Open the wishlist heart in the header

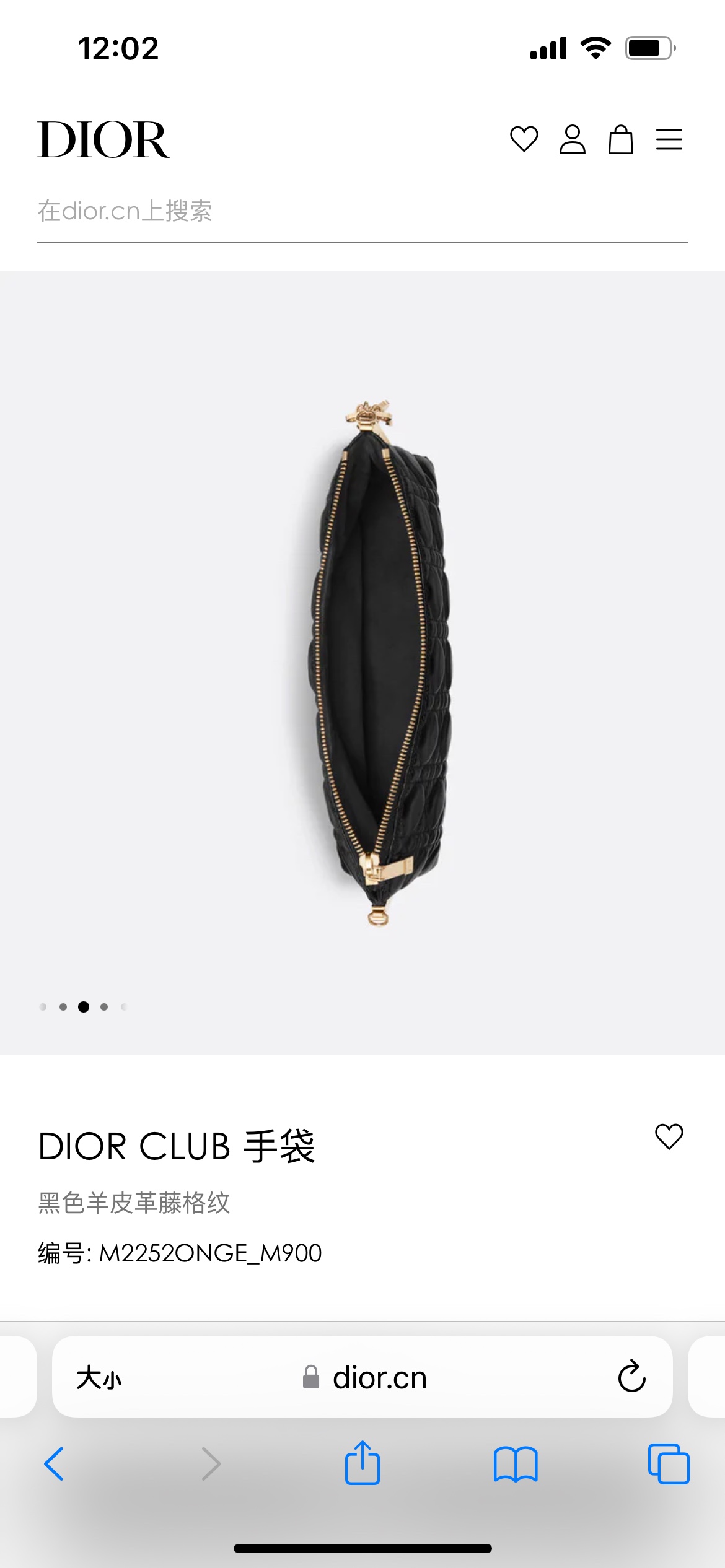524,139
